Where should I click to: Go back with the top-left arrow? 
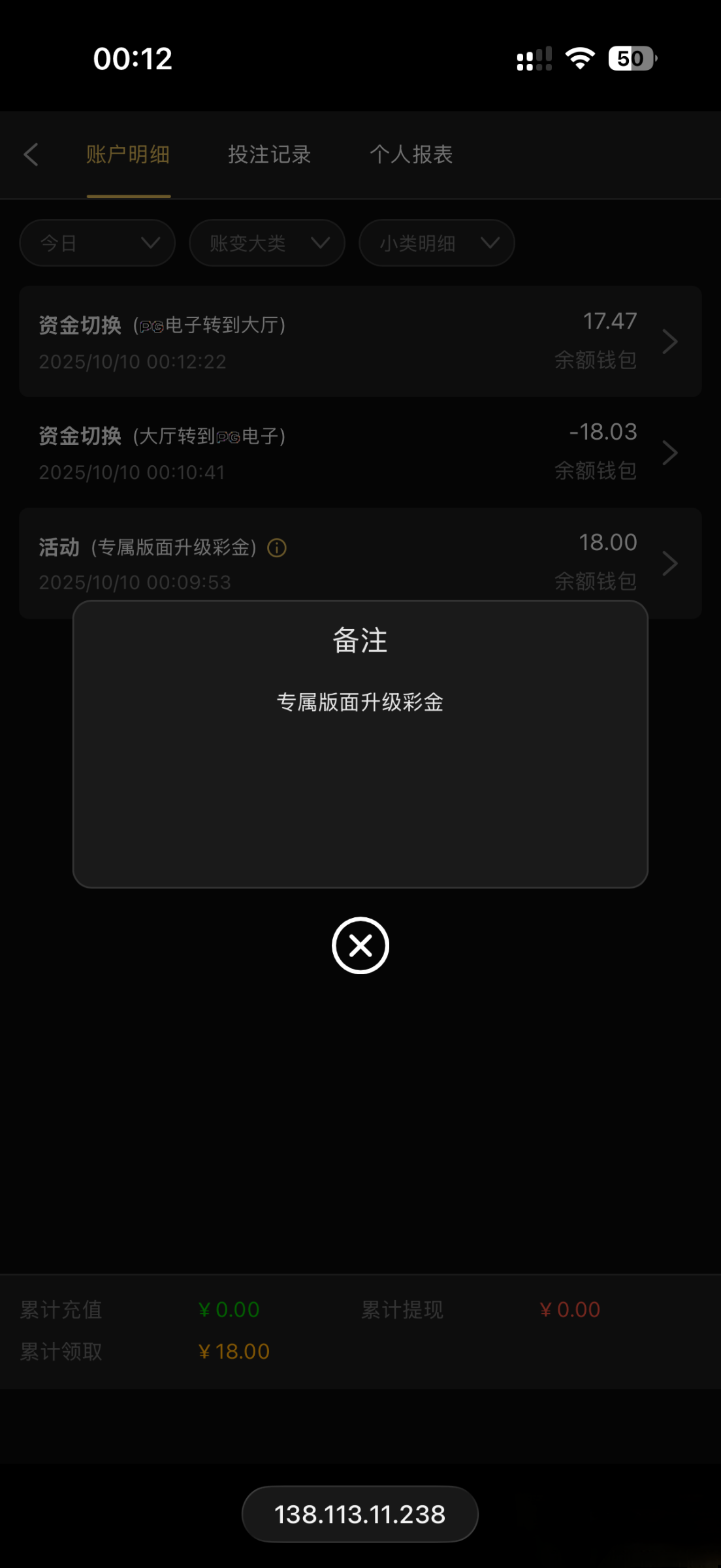click(x=31, y=155)
